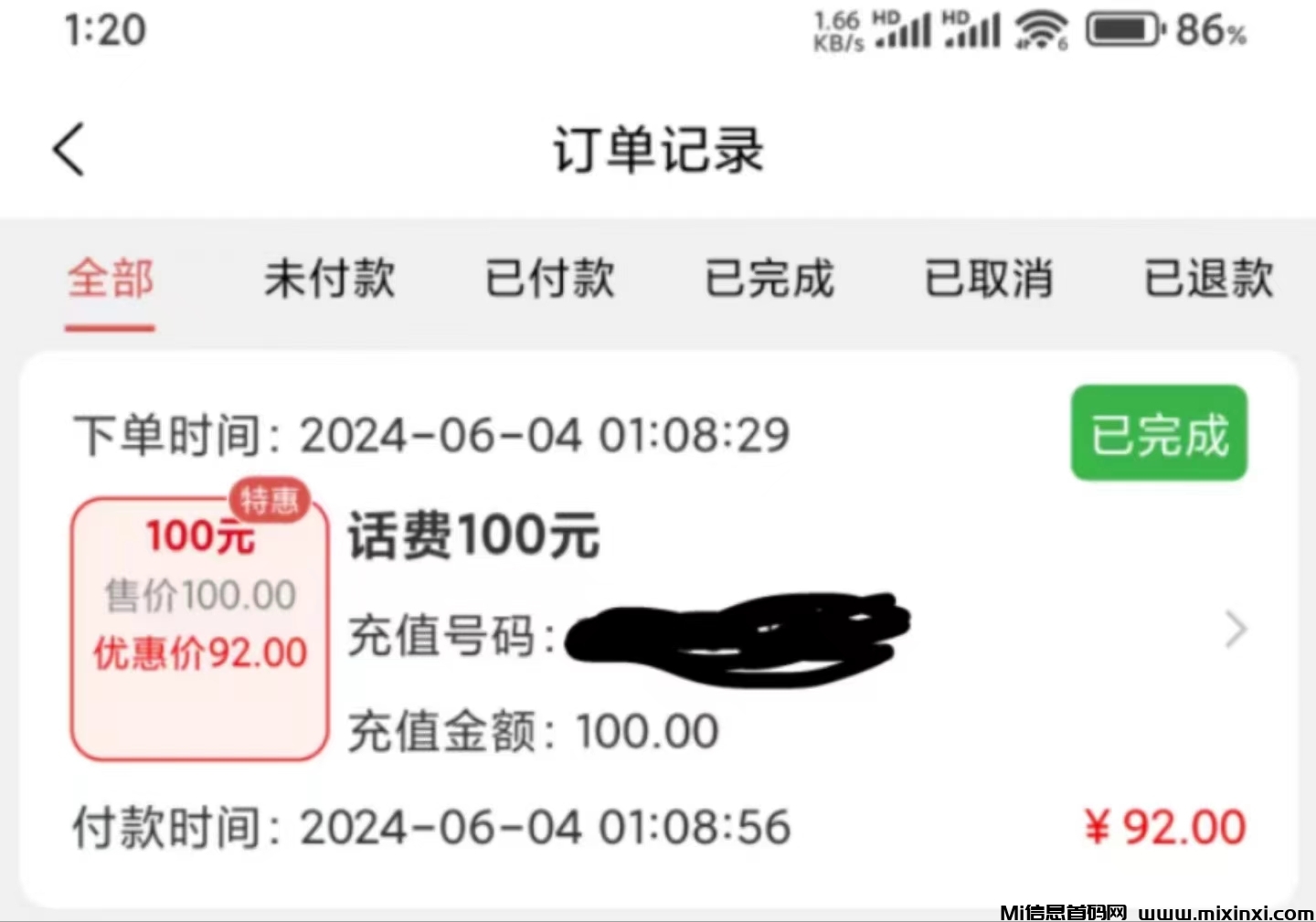This screenshot has width=1316, height=922.
Task: Open the 已退款 tab
Action: pos(1208,279)
